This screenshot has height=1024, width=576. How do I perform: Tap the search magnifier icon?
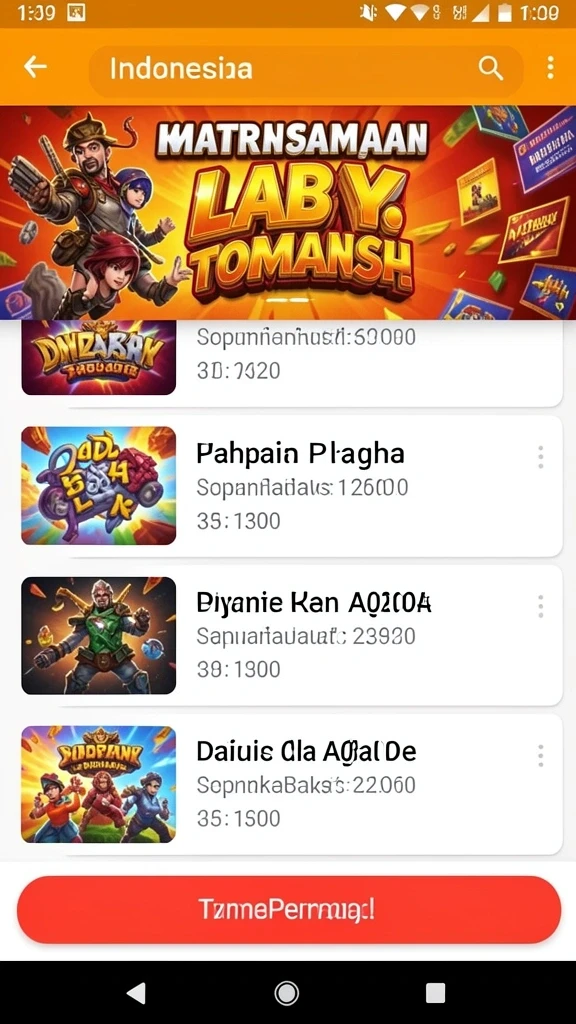[490, 67]
